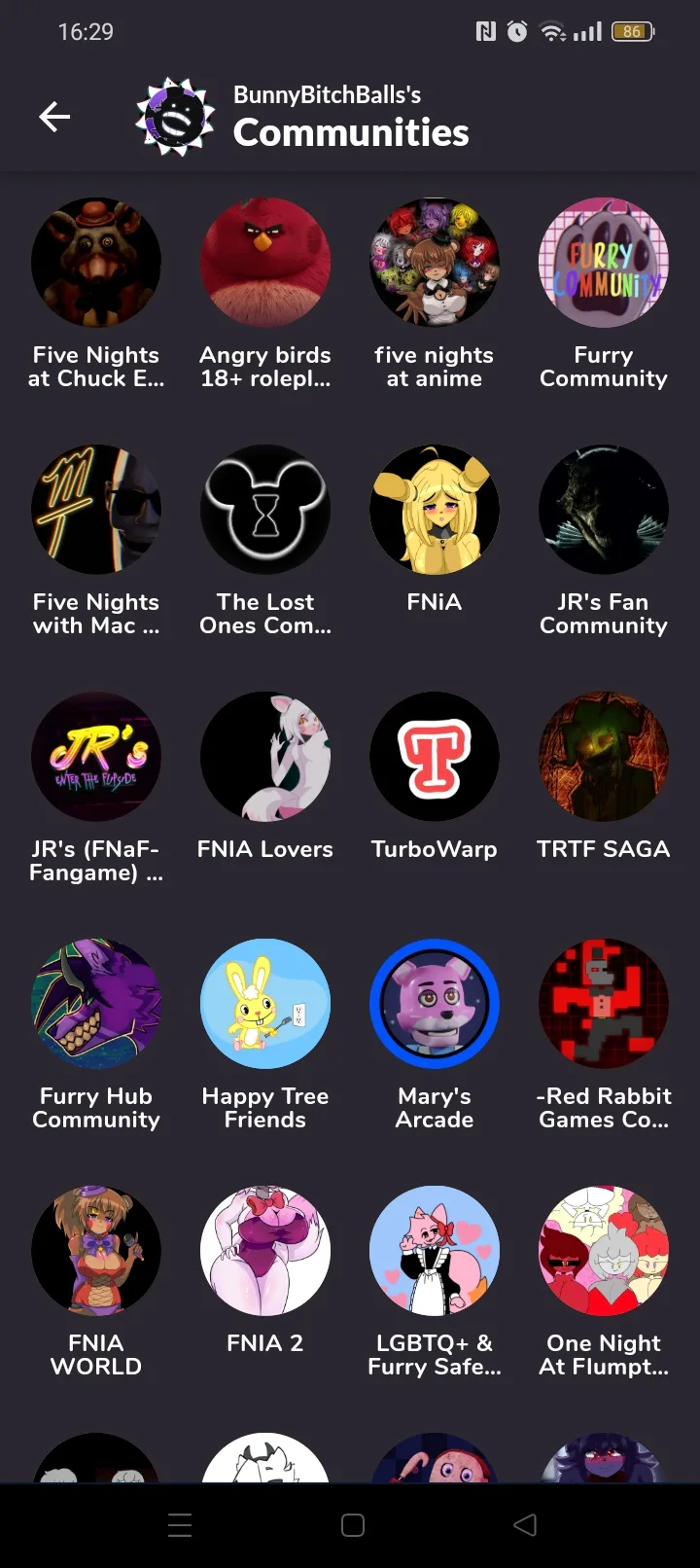Image resolution: width=700 pixels, height=1568 pixels.
Task: Open recent apps from navigation bar
Action: tap(180, 1525)
